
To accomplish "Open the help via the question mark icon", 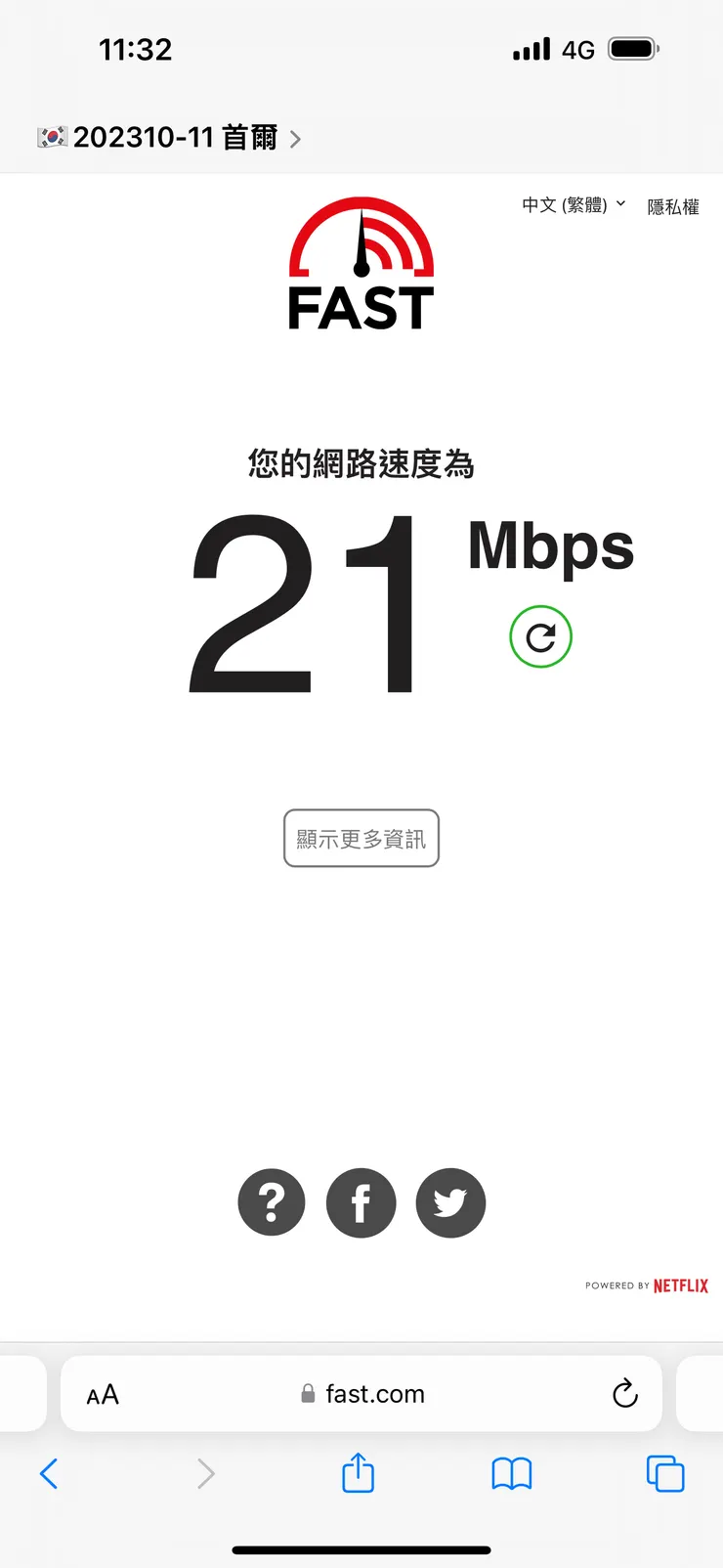I will pos(272,1202).
